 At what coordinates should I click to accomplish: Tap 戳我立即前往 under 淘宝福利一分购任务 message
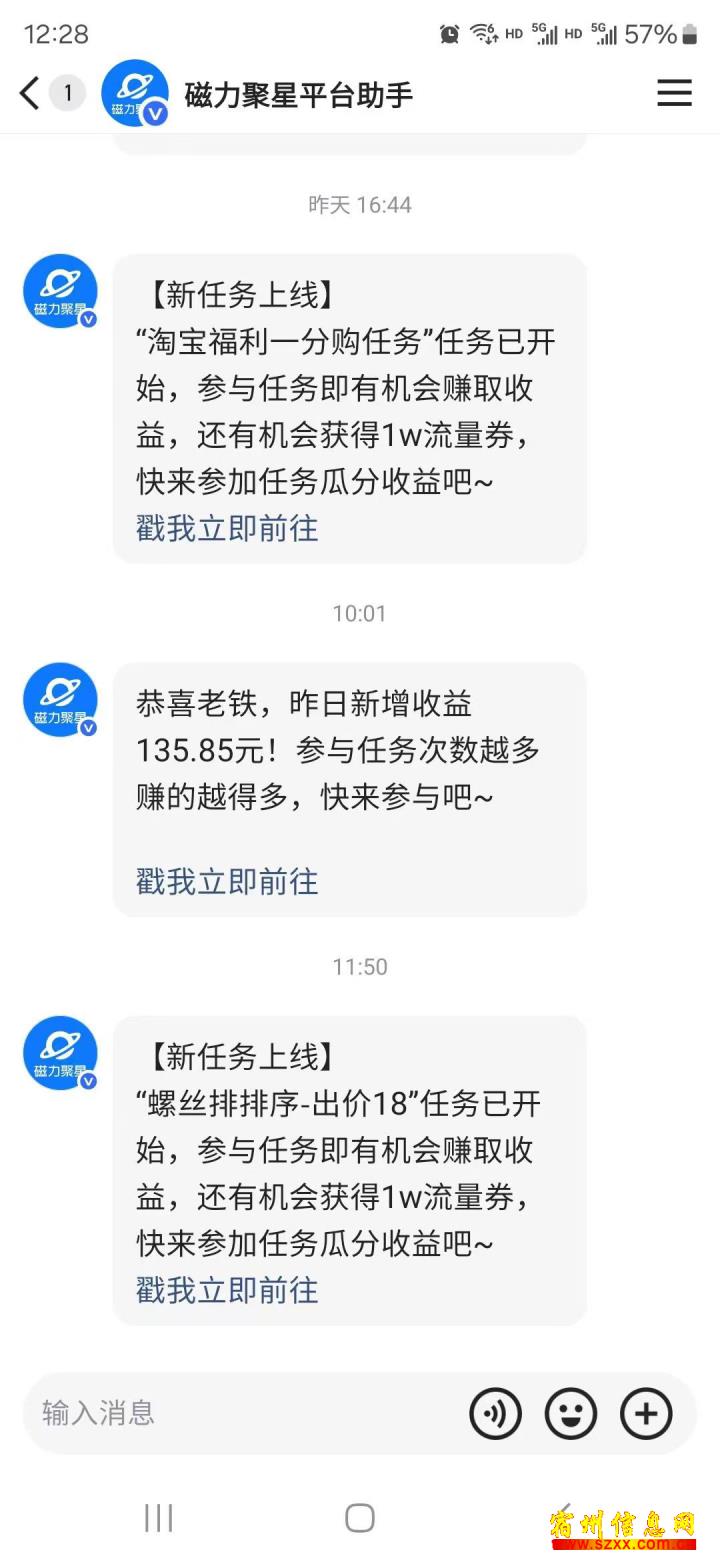pos(227,528)
